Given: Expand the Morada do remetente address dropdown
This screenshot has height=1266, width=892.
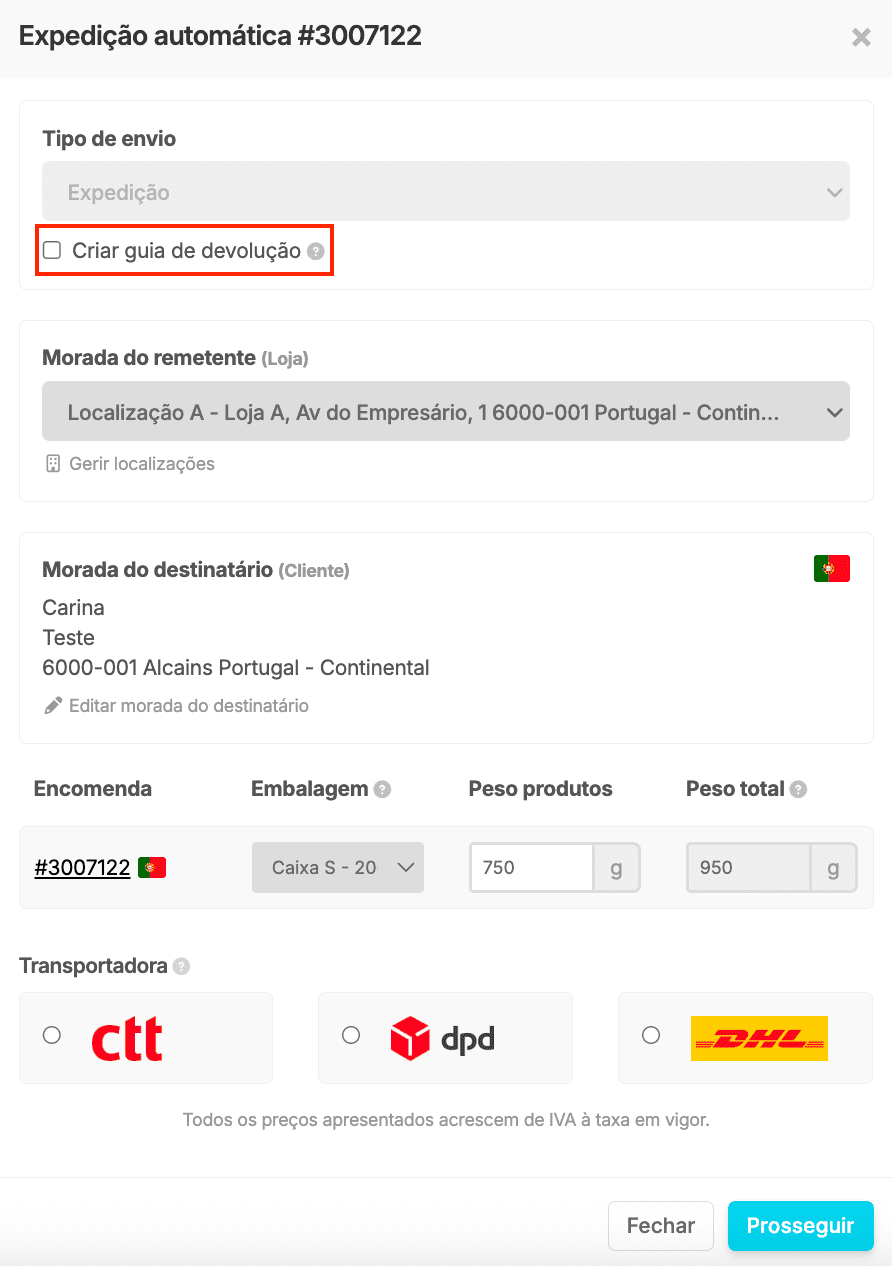Looking at the screenshot, I should [x=445, y=411].
